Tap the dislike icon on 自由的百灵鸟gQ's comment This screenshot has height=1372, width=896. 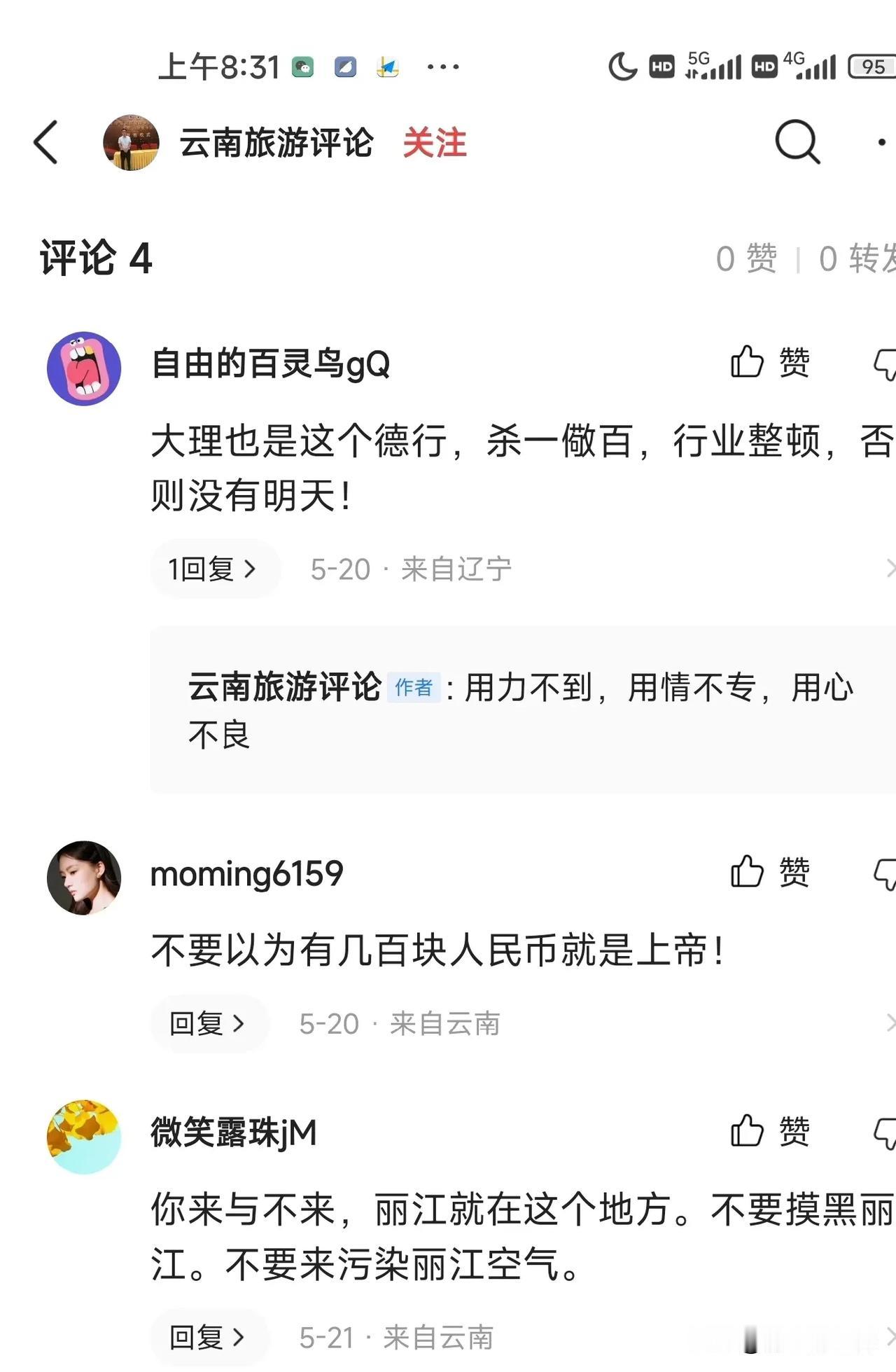pos(886,362)
